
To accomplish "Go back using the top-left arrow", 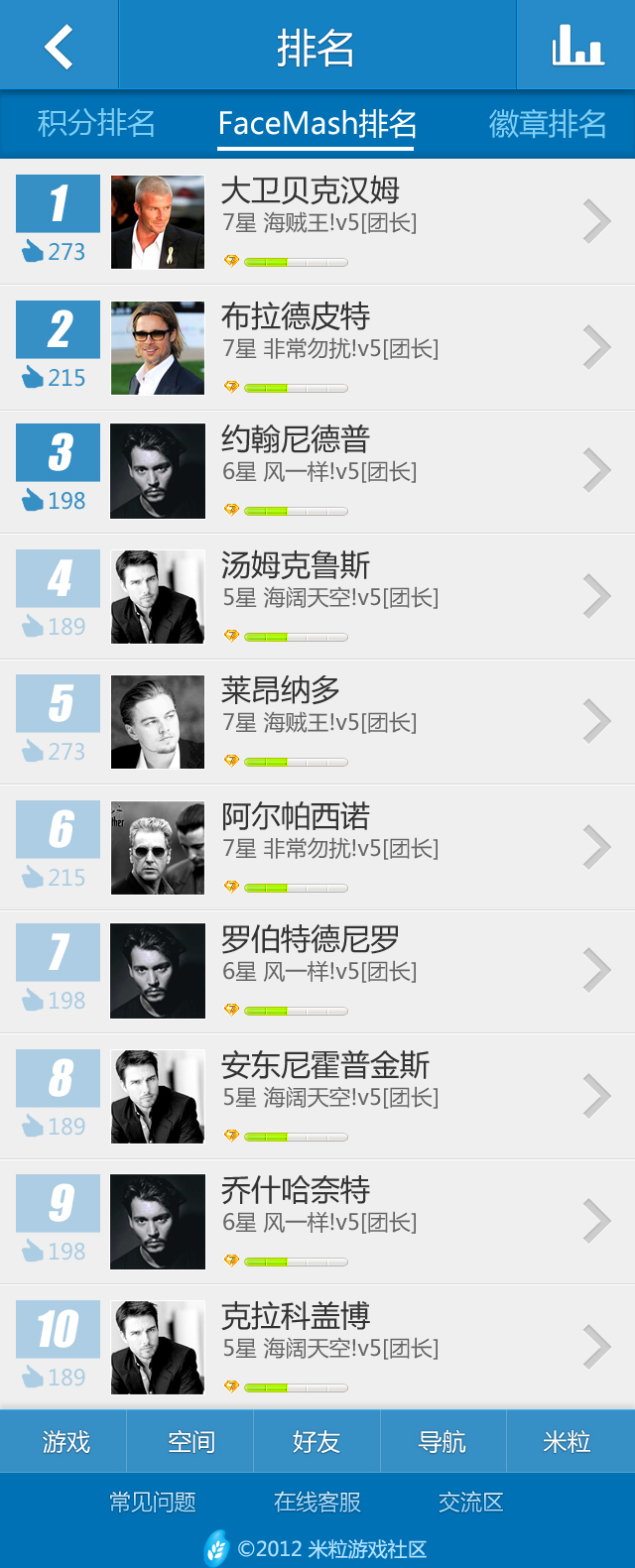I will coord(59,46).
